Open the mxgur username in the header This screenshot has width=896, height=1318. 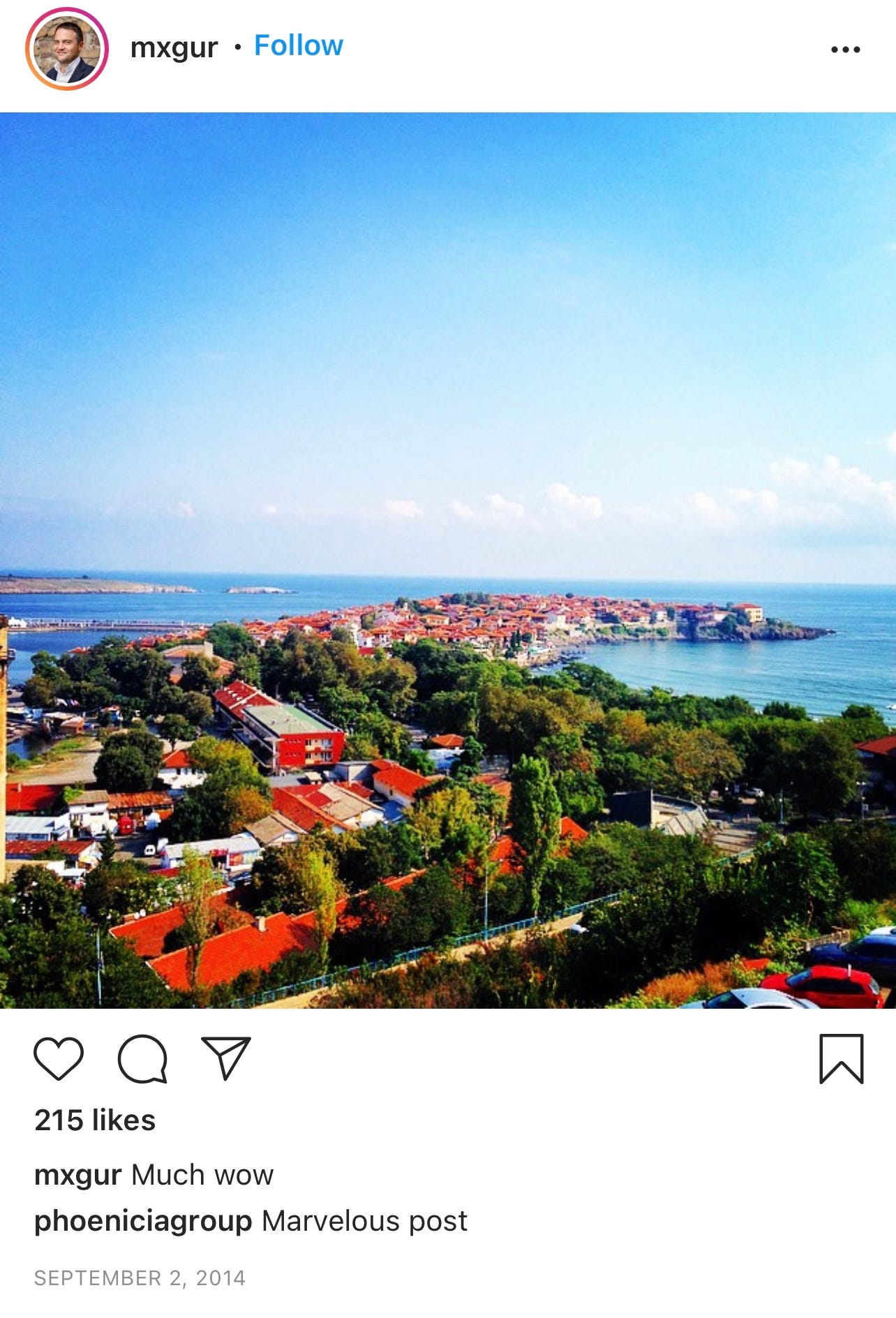(x=174, y=47)
